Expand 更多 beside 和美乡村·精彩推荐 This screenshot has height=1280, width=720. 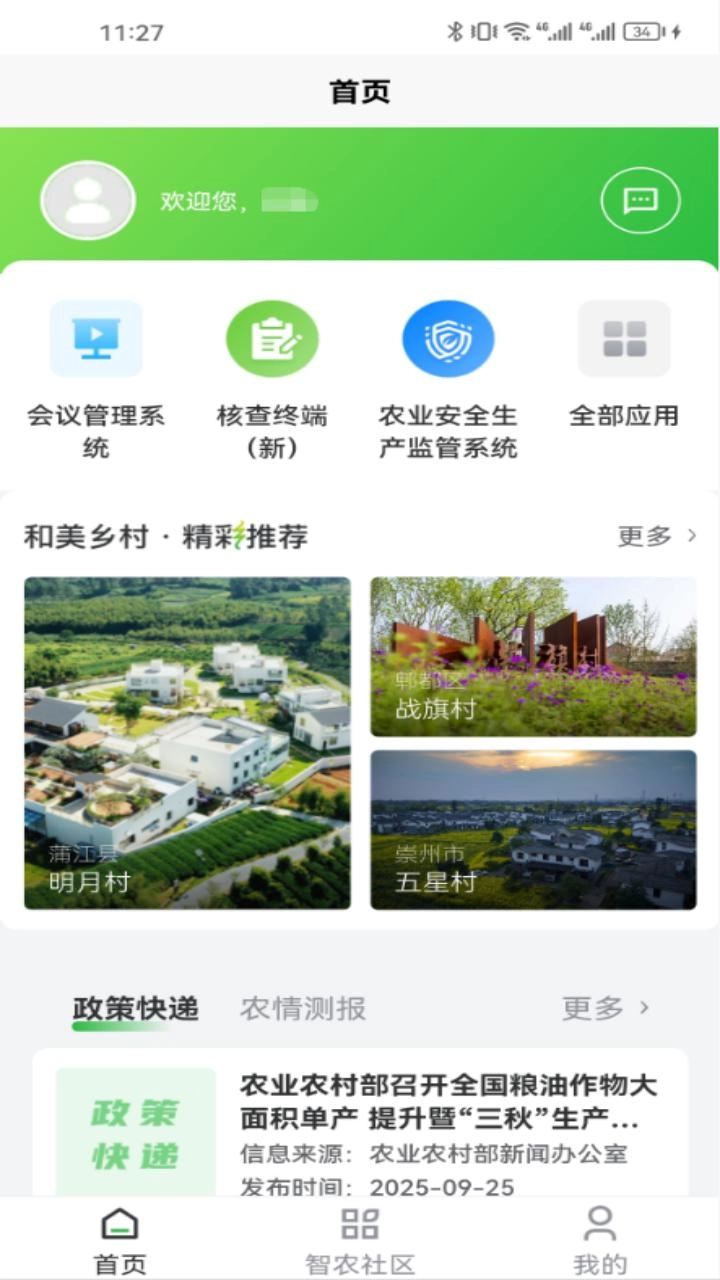655,535
